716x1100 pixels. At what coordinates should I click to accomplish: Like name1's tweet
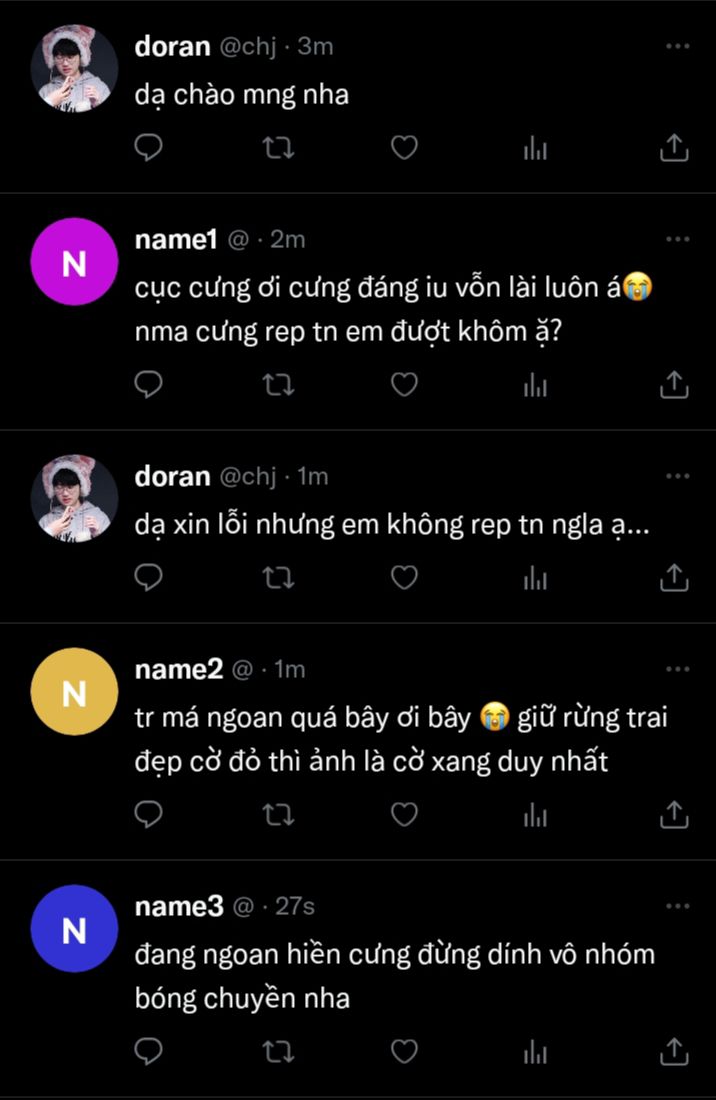point(403,384)
